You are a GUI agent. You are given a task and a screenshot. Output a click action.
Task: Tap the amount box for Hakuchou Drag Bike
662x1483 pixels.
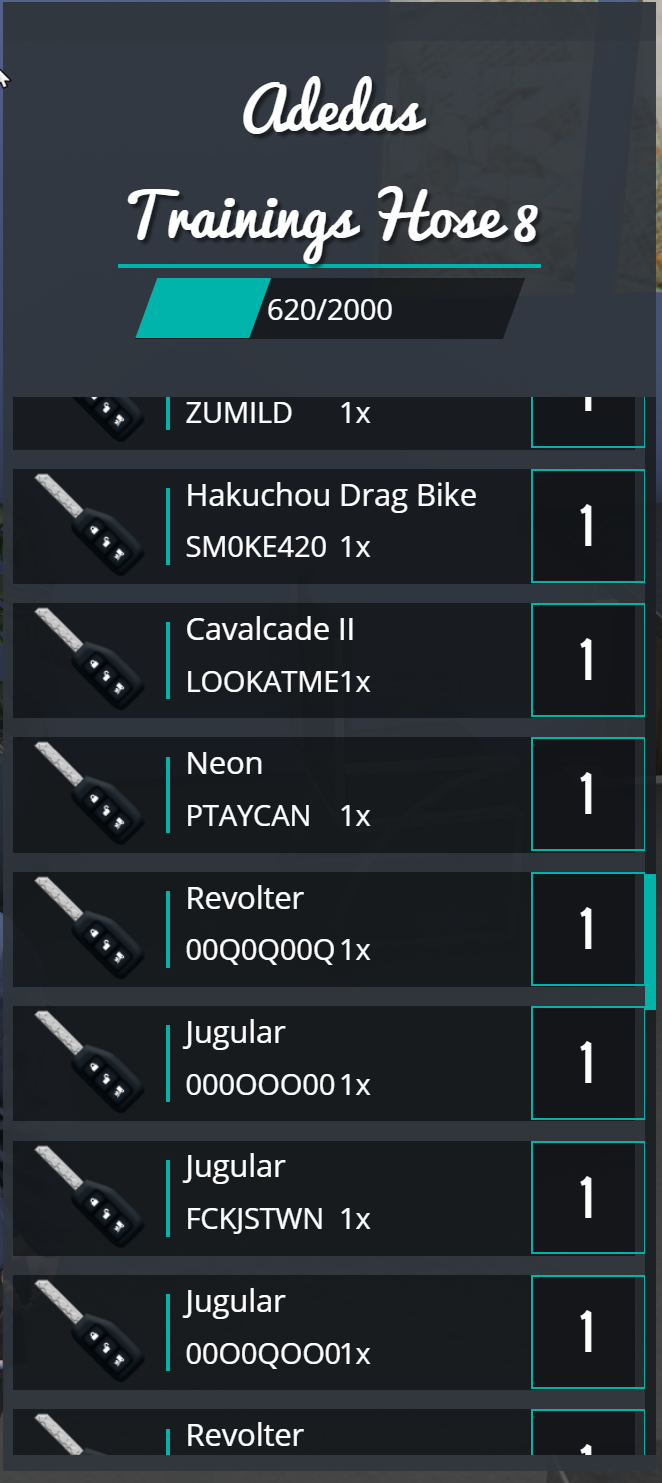[x=588, y=526]
